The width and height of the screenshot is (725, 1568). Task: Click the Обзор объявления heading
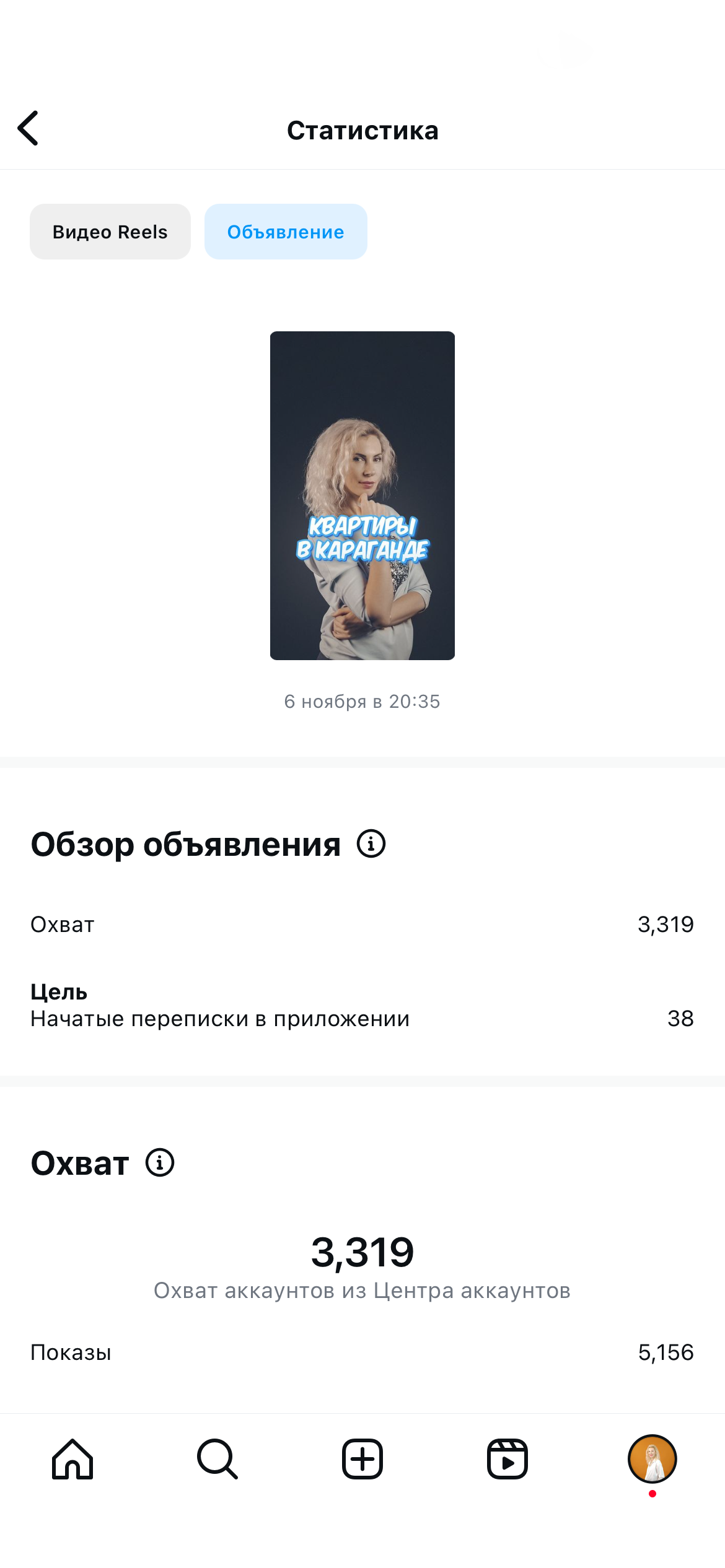pyautogui.click(x=186, y=843)
